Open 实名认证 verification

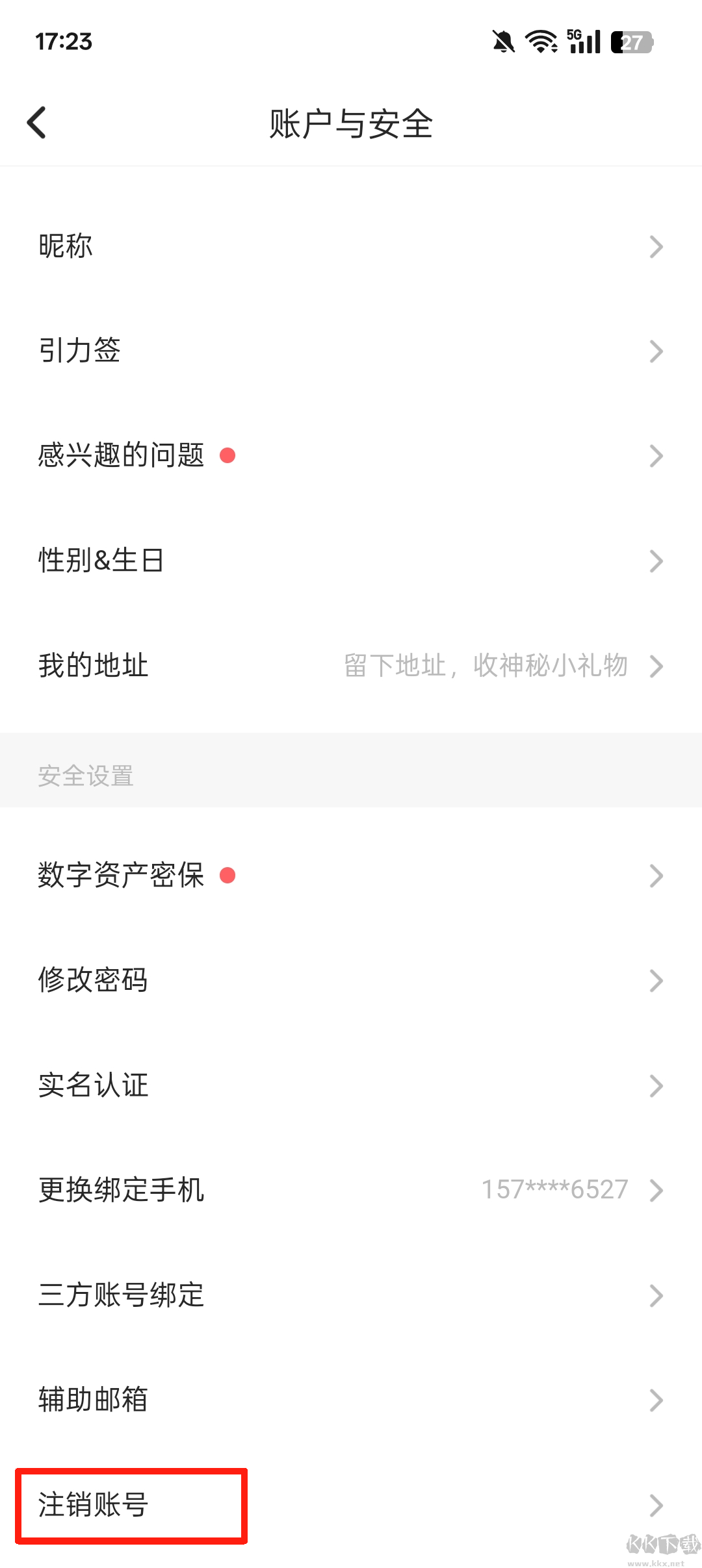[x=351, y=1085]
